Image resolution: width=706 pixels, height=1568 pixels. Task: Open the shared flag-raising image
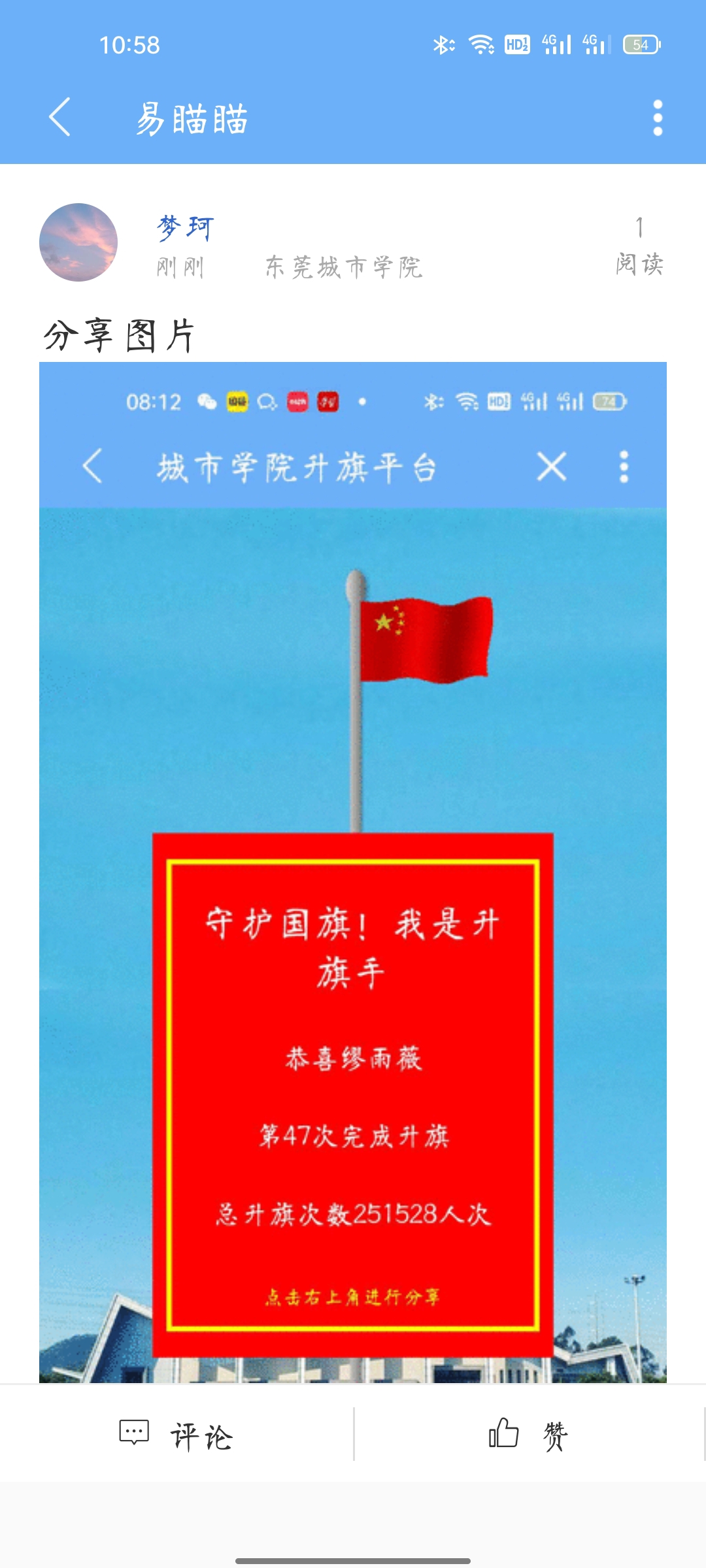pyautogui.click(x=353, y=872)
